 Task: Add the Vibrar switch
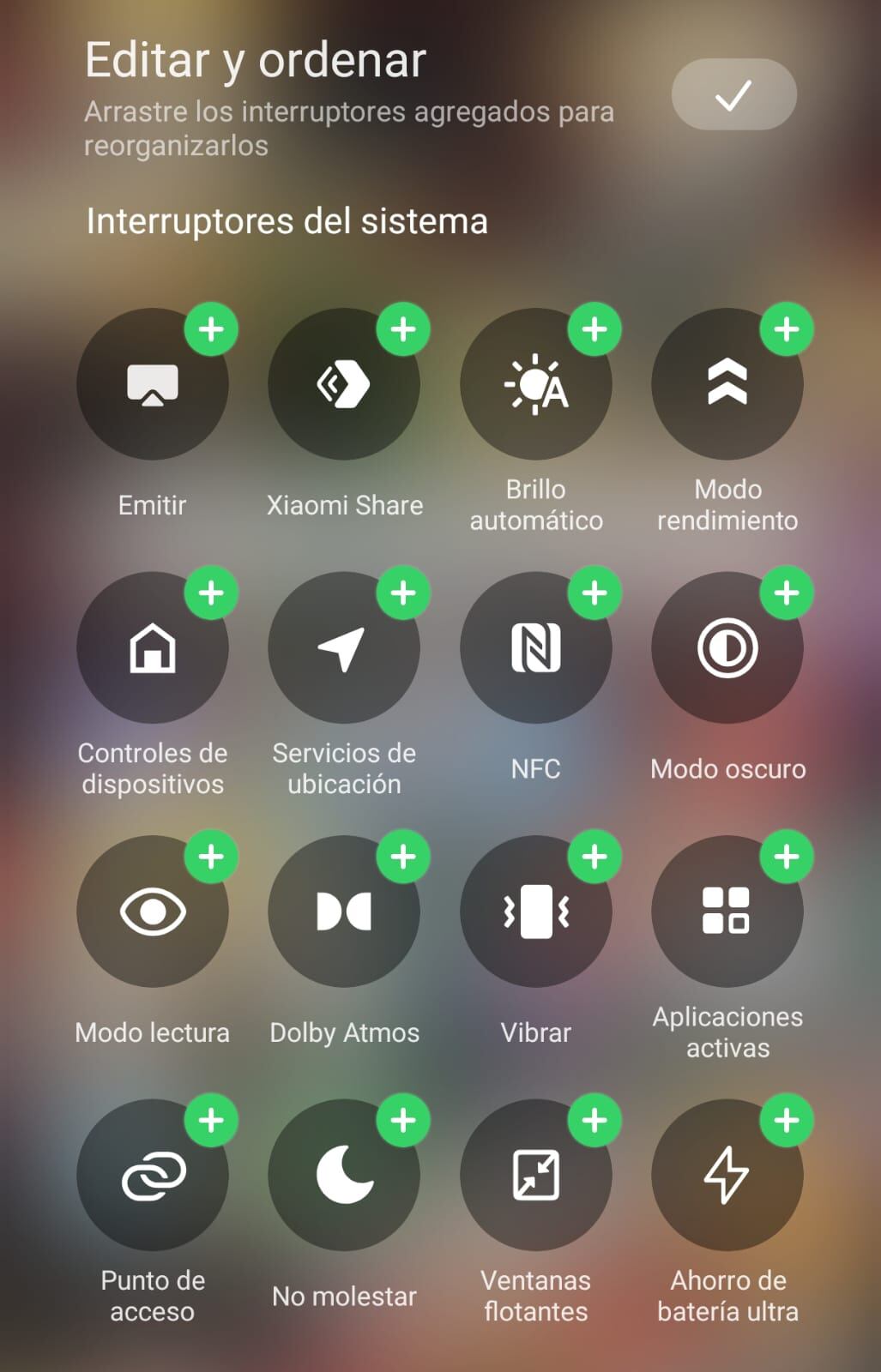[x=594, y=856]
